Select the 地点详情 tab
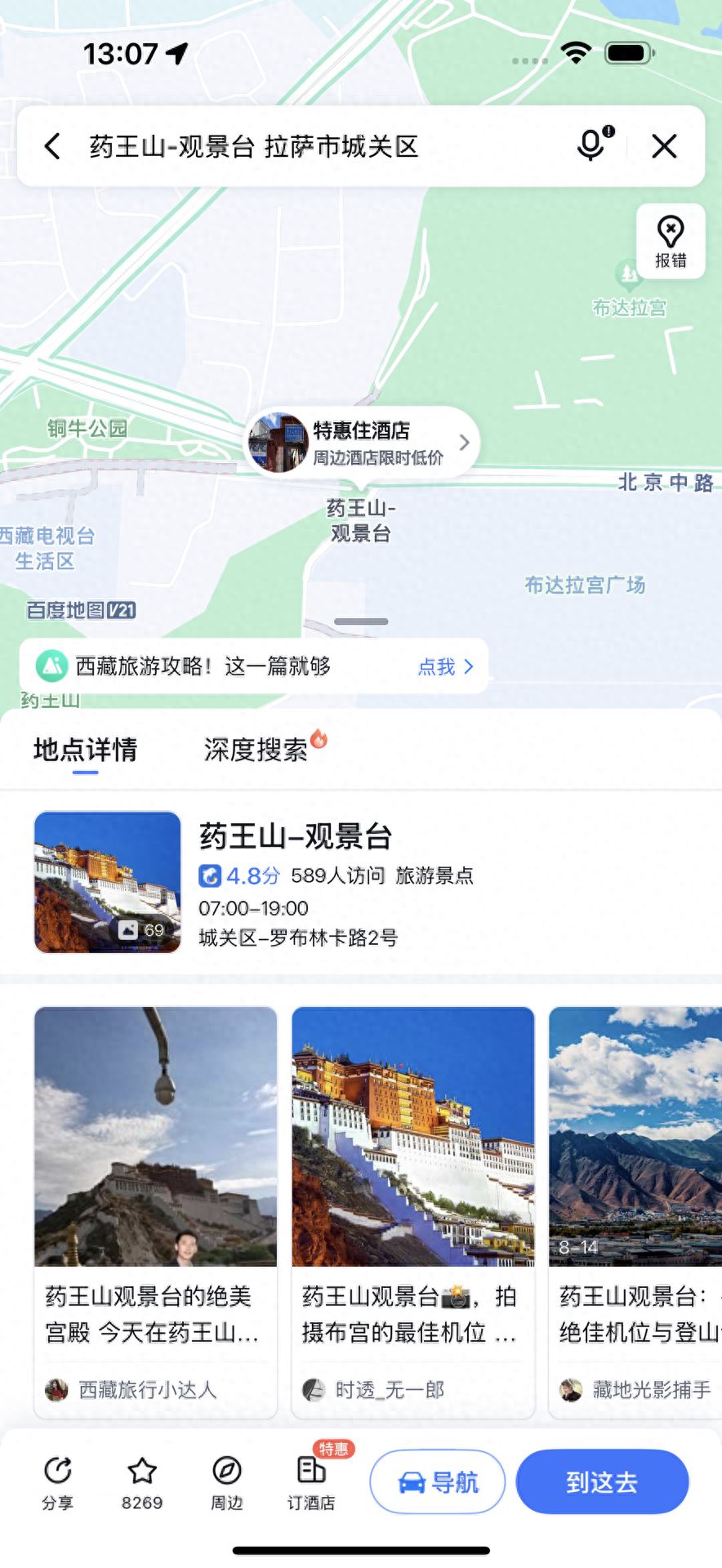 click(85, 749)
